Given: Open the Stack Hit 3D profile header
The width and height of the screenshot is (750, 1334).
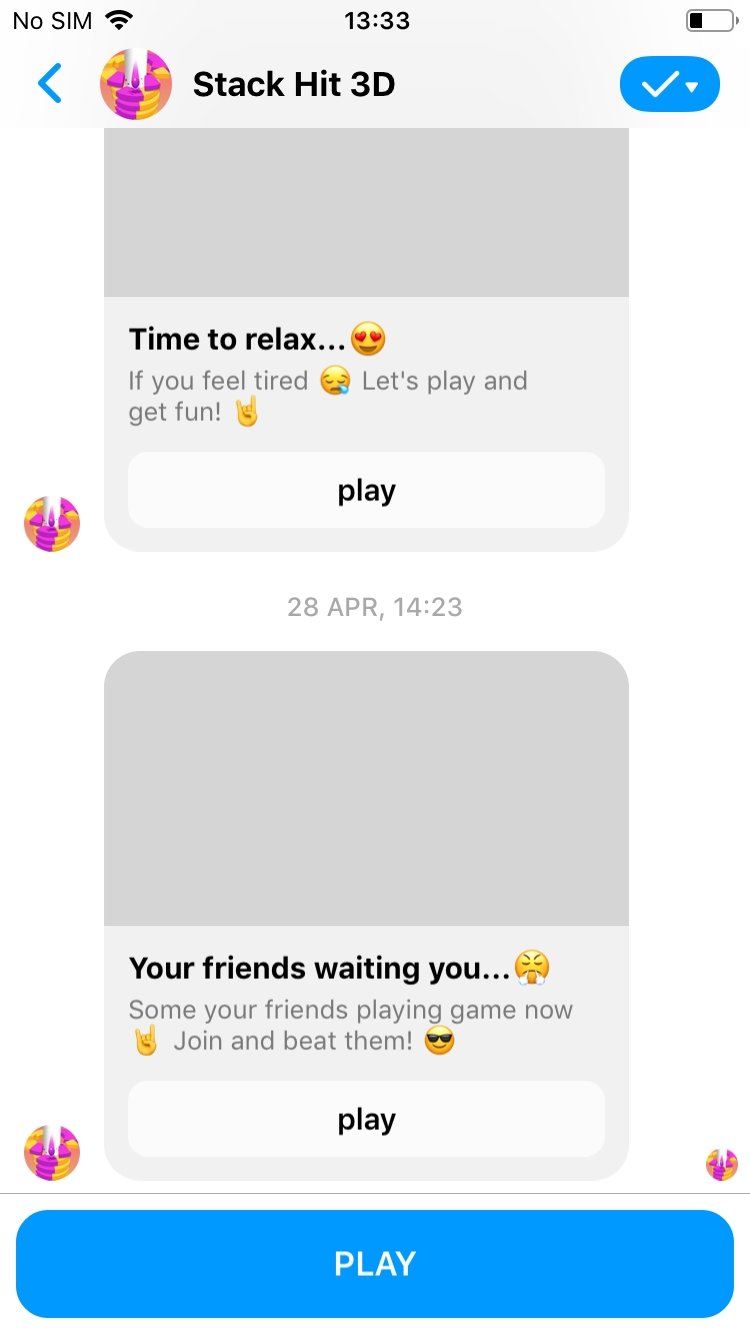Looking at the screenshot, I should point(247,84).
